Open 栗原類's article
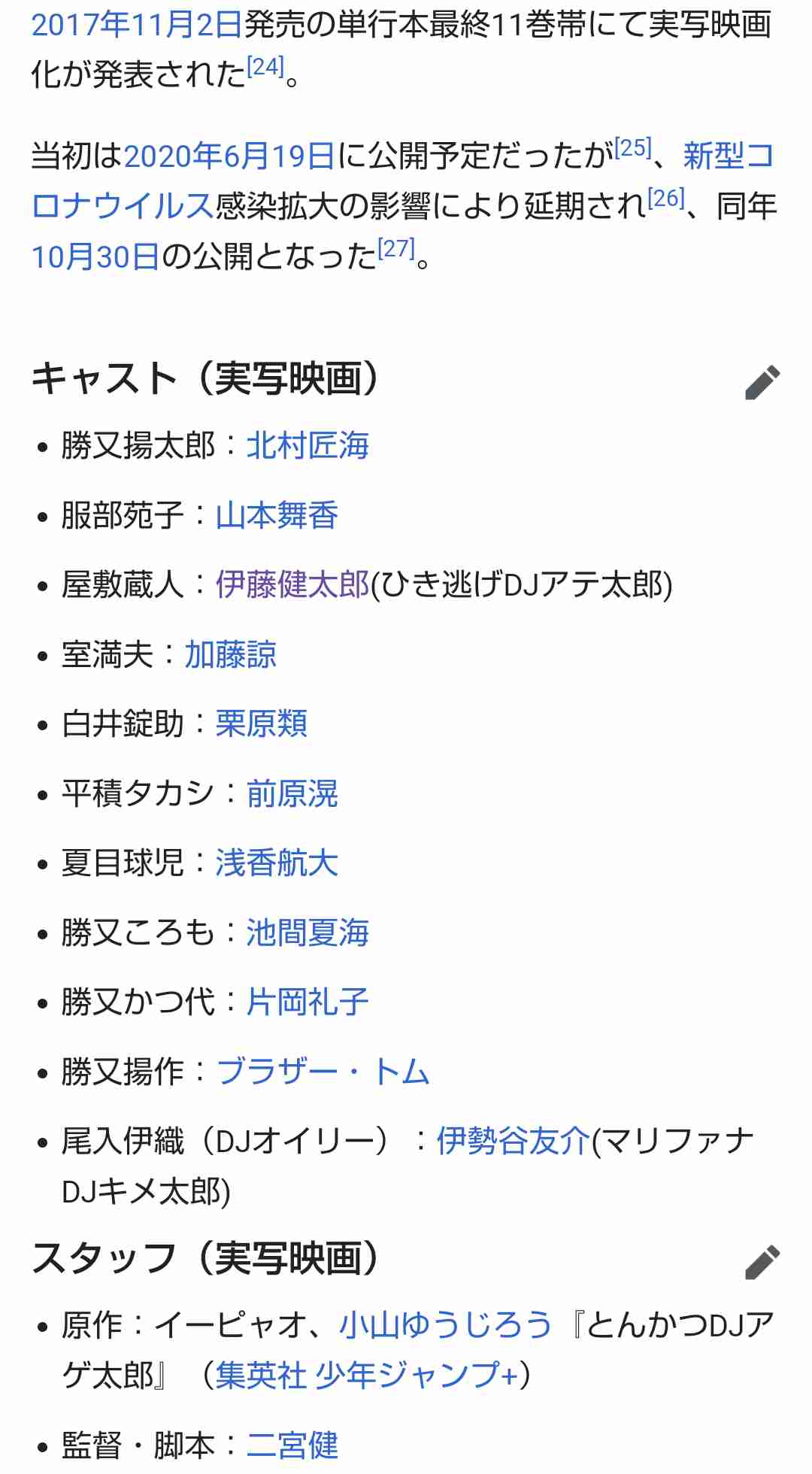Viewport: 812px width, 1474px height. pyautogui.click(x=261, y=724)
